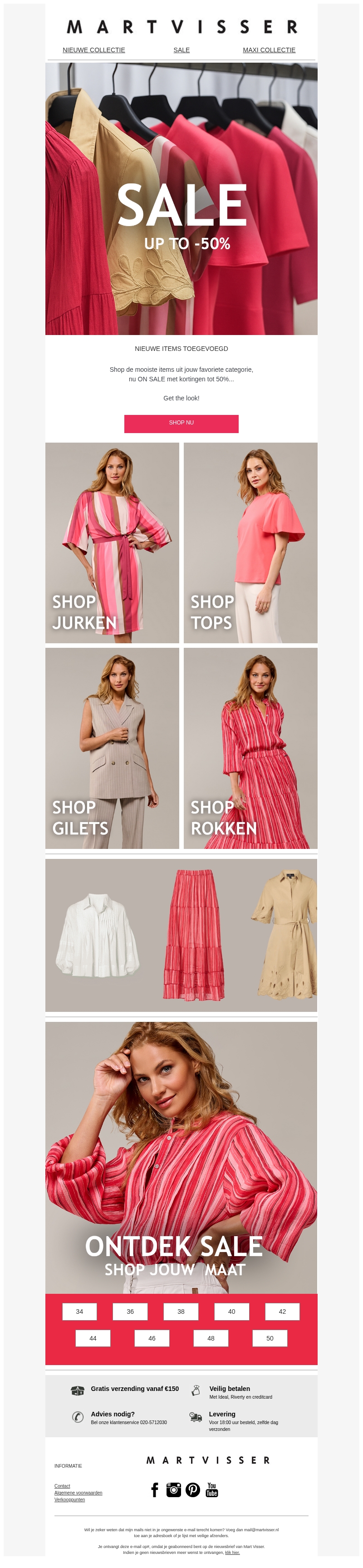Visit the Pinterest page
The width and height of the screenshot is (363, 1568).
pos(193,1489)
